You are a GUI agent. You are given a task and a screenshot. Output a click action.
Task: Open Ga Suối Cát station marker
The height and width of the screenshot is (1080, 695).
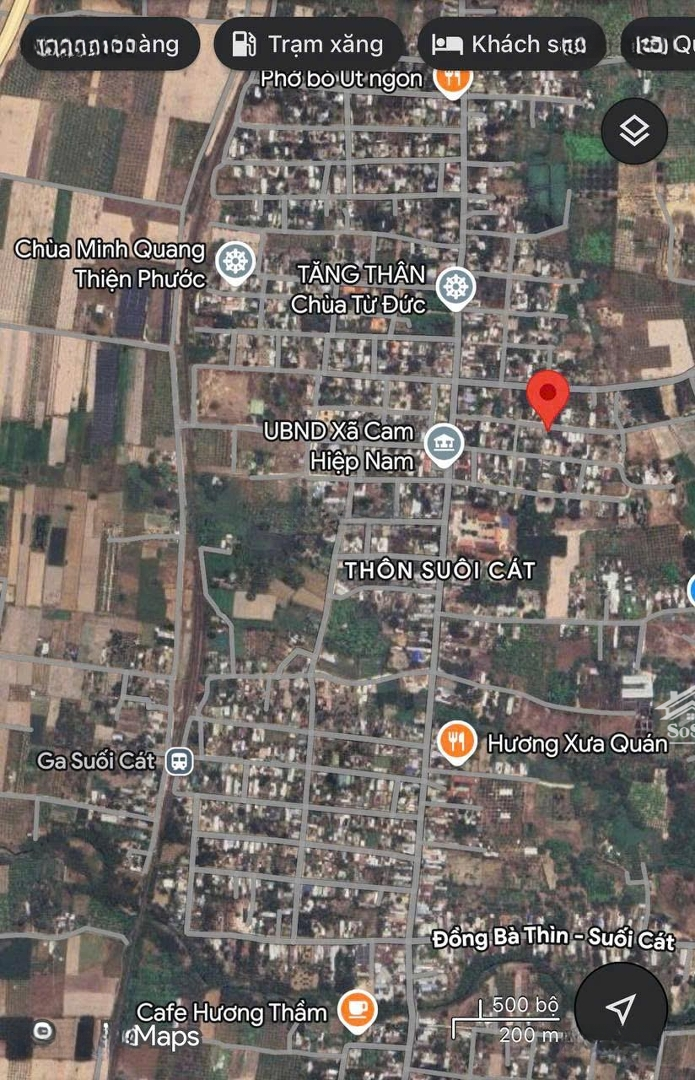(180, 761)
